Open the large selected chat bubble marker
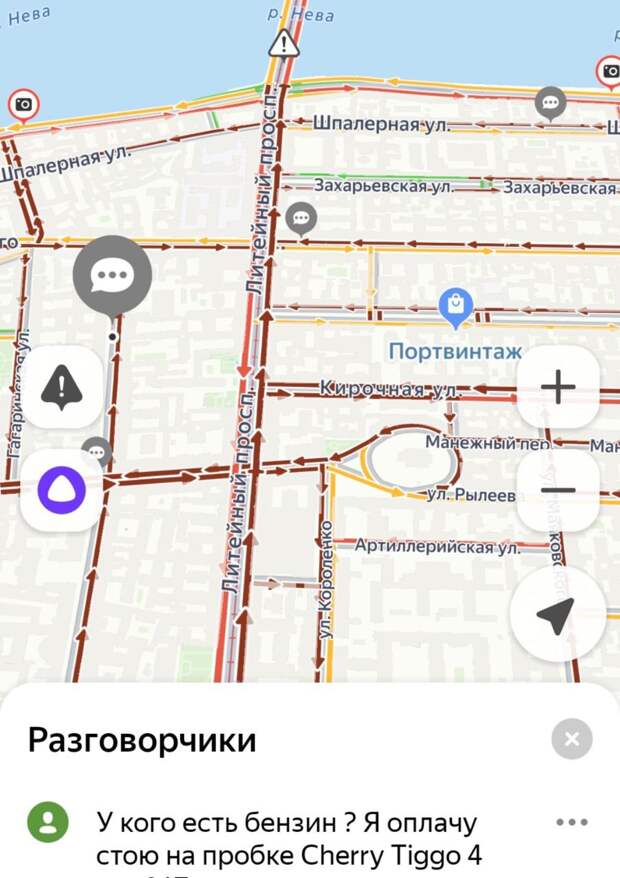 (112, 274)
